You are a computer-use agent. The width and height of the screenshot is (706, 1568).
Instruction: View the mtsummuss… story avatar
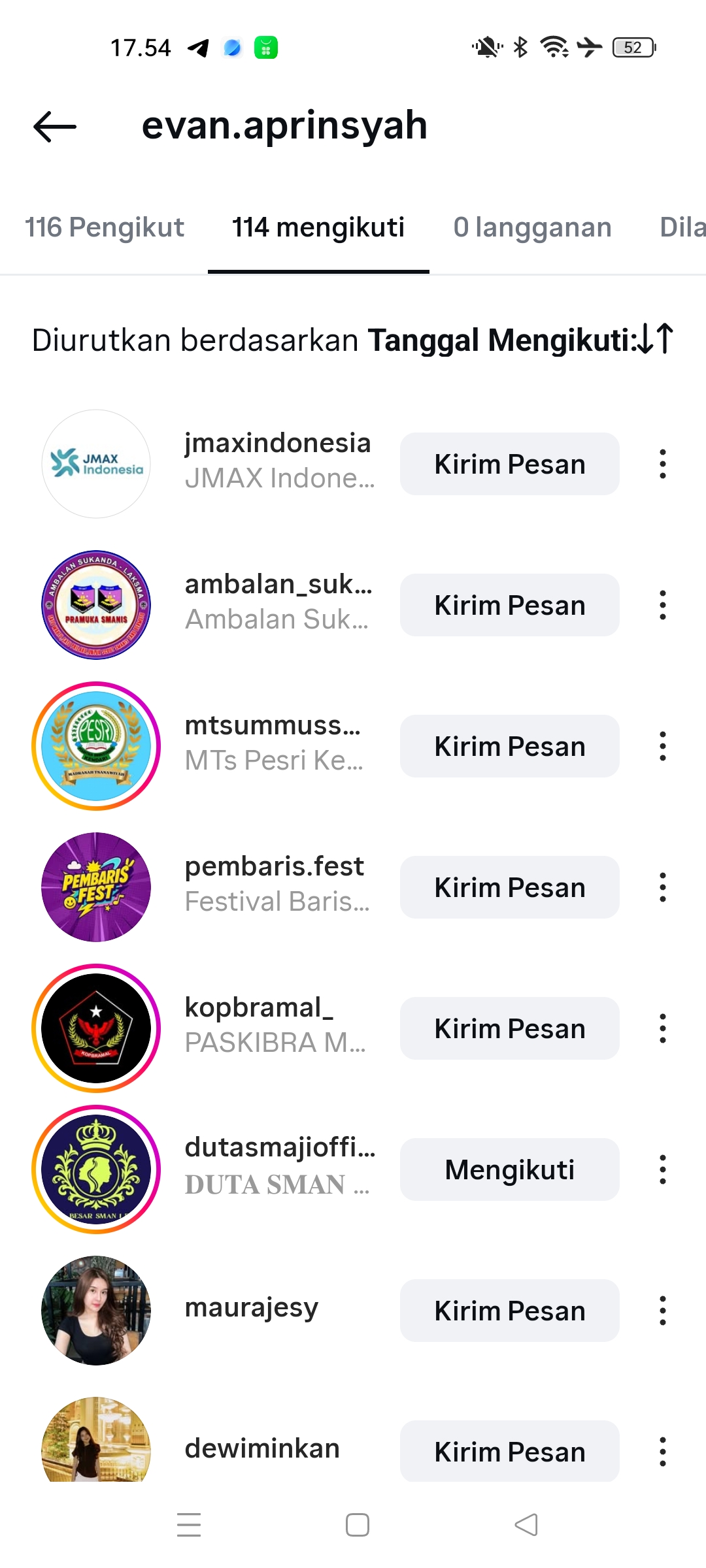(96, 746)
